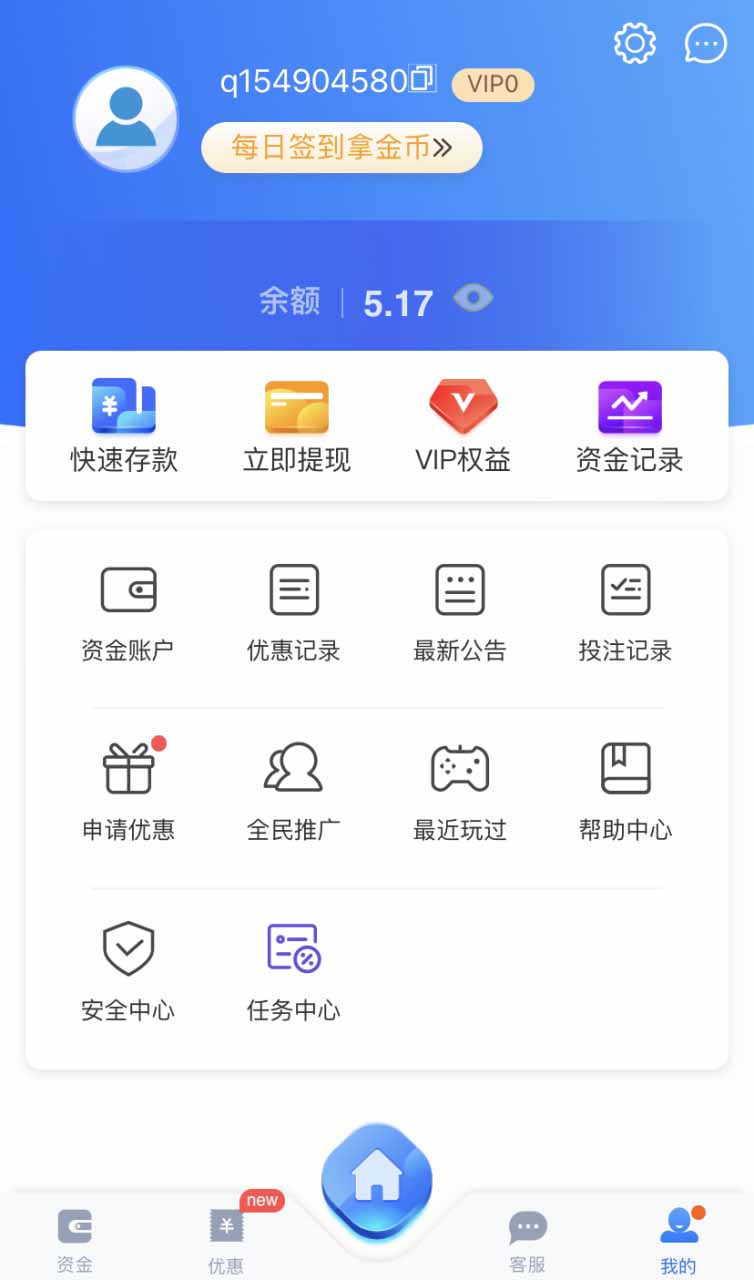Open 快速存款 quick deposit
Image resolution: width=754 pixels, height=1280 pixels.
tap(124, 427)
